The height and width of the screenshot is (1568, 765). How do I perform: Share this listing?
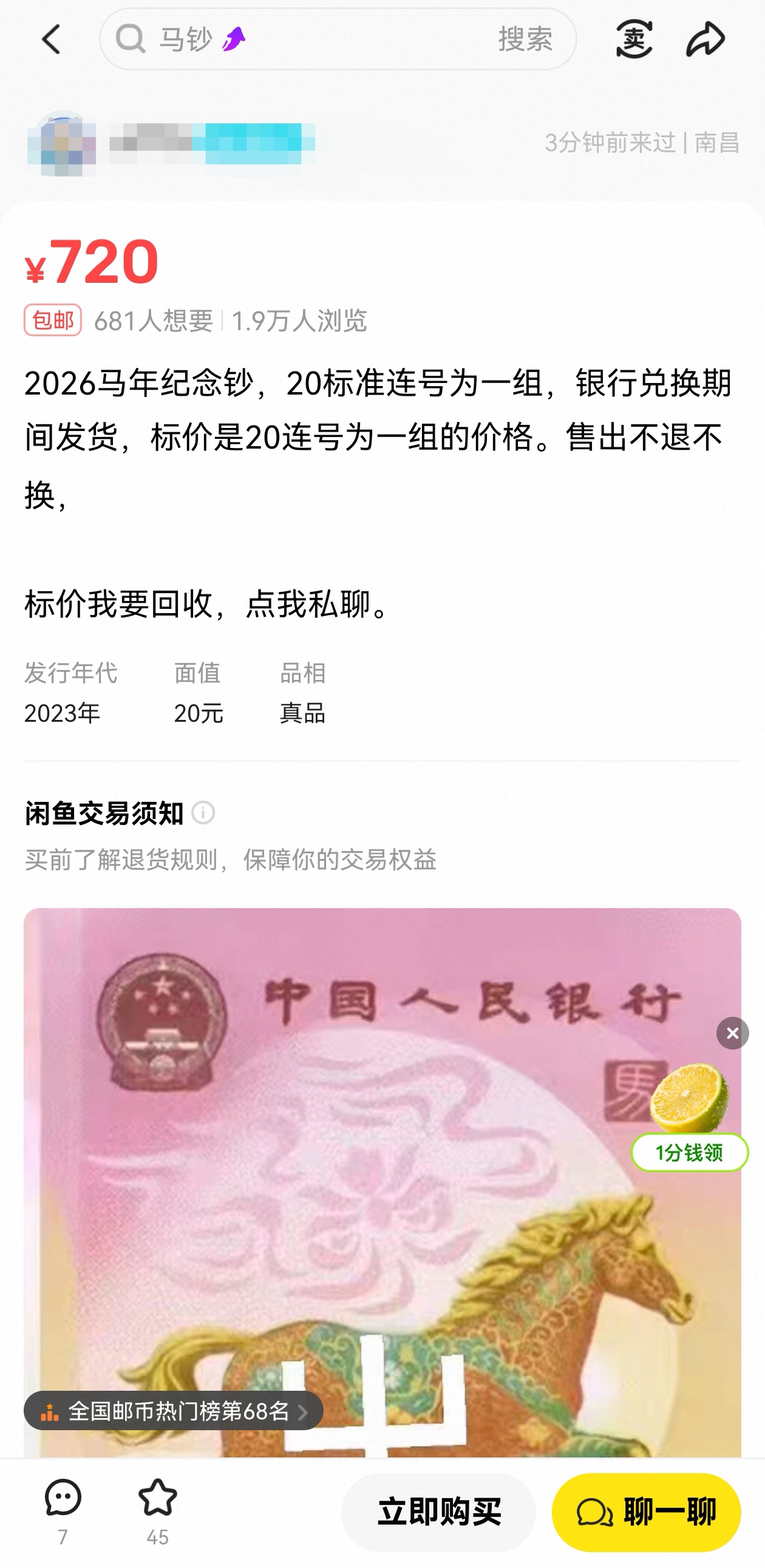tap(705, 39)
